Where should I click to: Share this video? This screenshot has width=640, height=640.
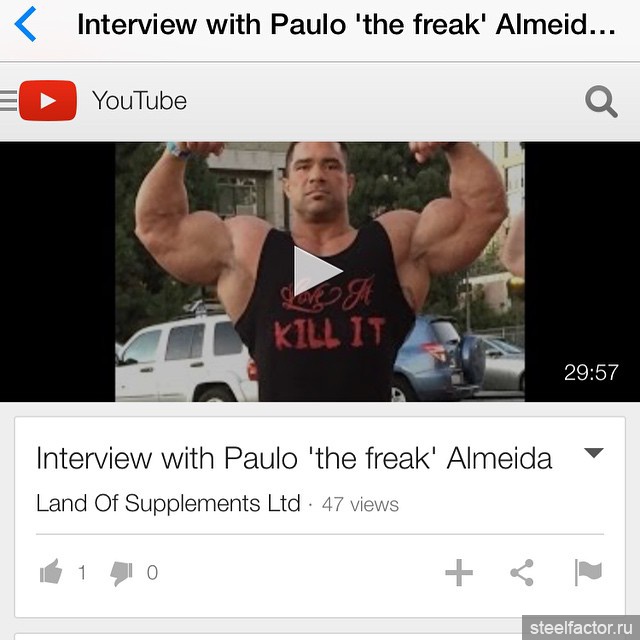521,572
